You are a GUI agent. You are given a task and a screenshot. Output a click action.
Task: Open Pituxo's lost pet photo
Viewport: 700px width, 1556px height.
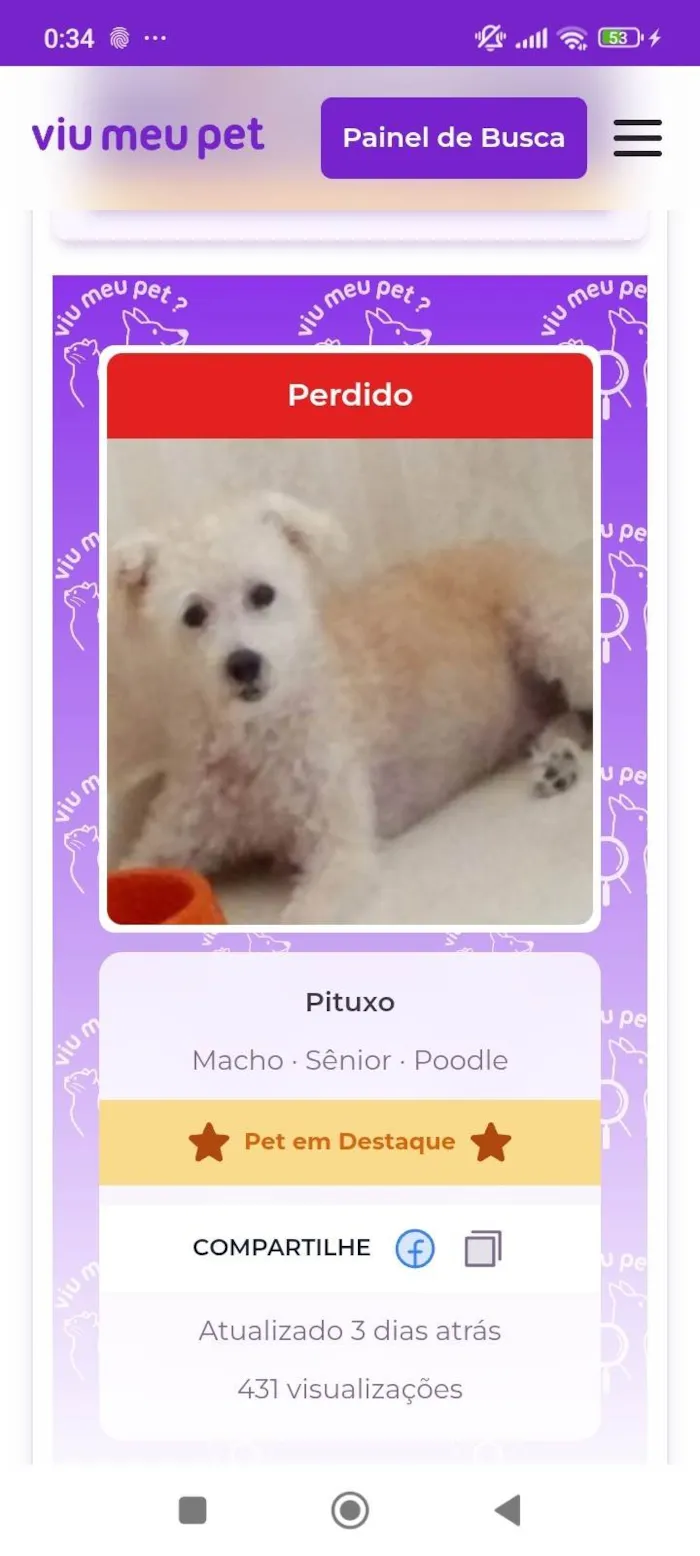[x=349, y=680]
